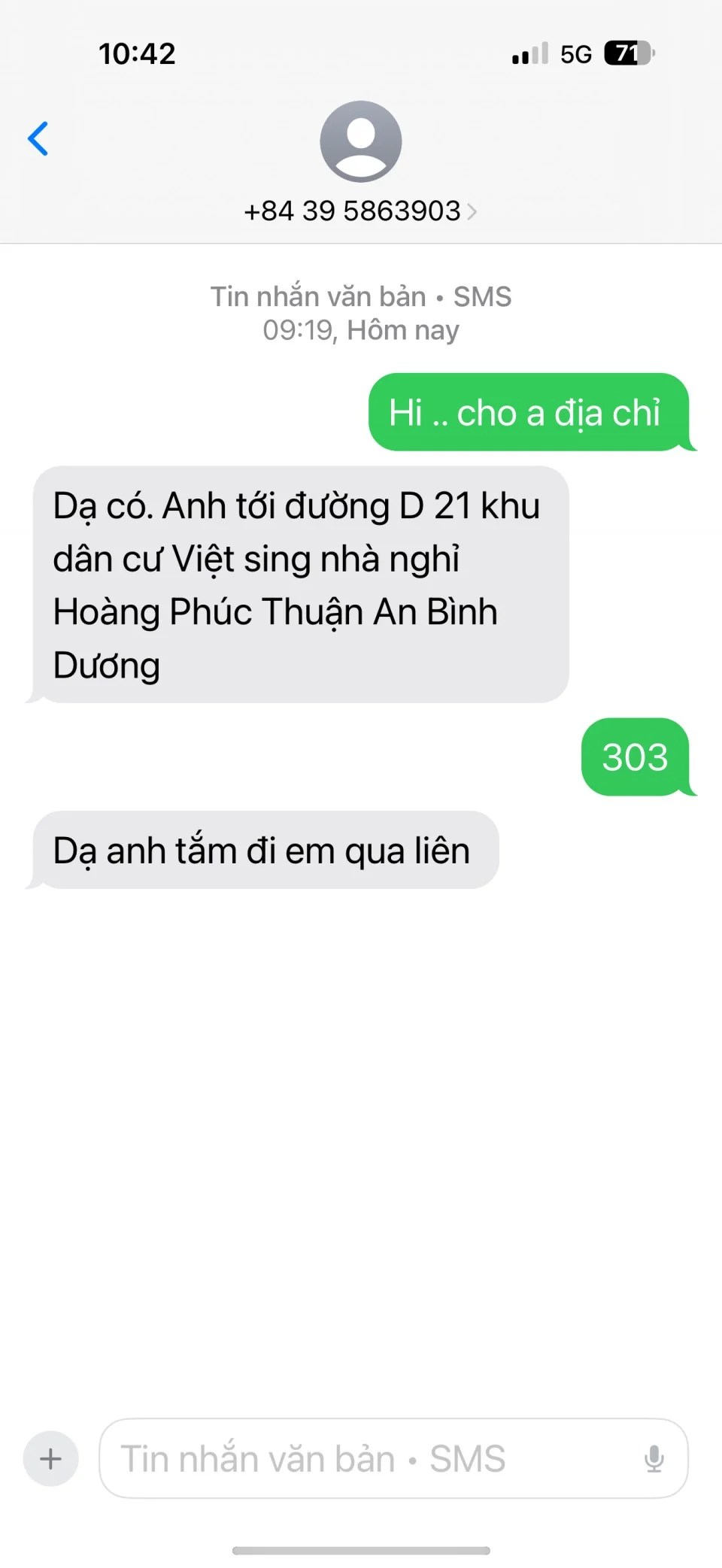Start voice dictation with the microphone icon

(x=654, y=1458)
